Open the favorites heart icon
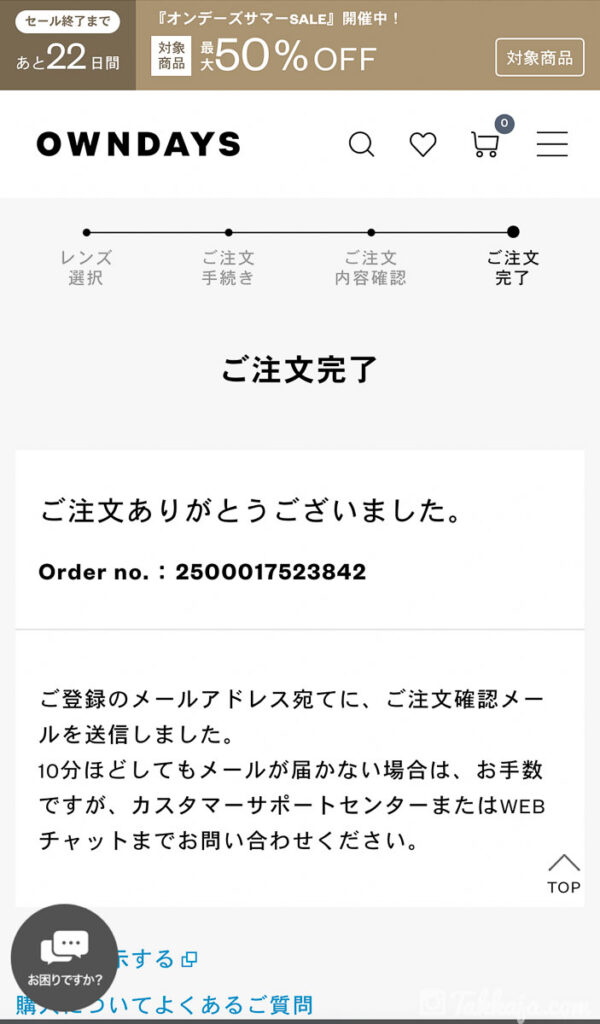Image resolution: width=600 pixels, height=1024 pixels. click(x=423, y=145)
